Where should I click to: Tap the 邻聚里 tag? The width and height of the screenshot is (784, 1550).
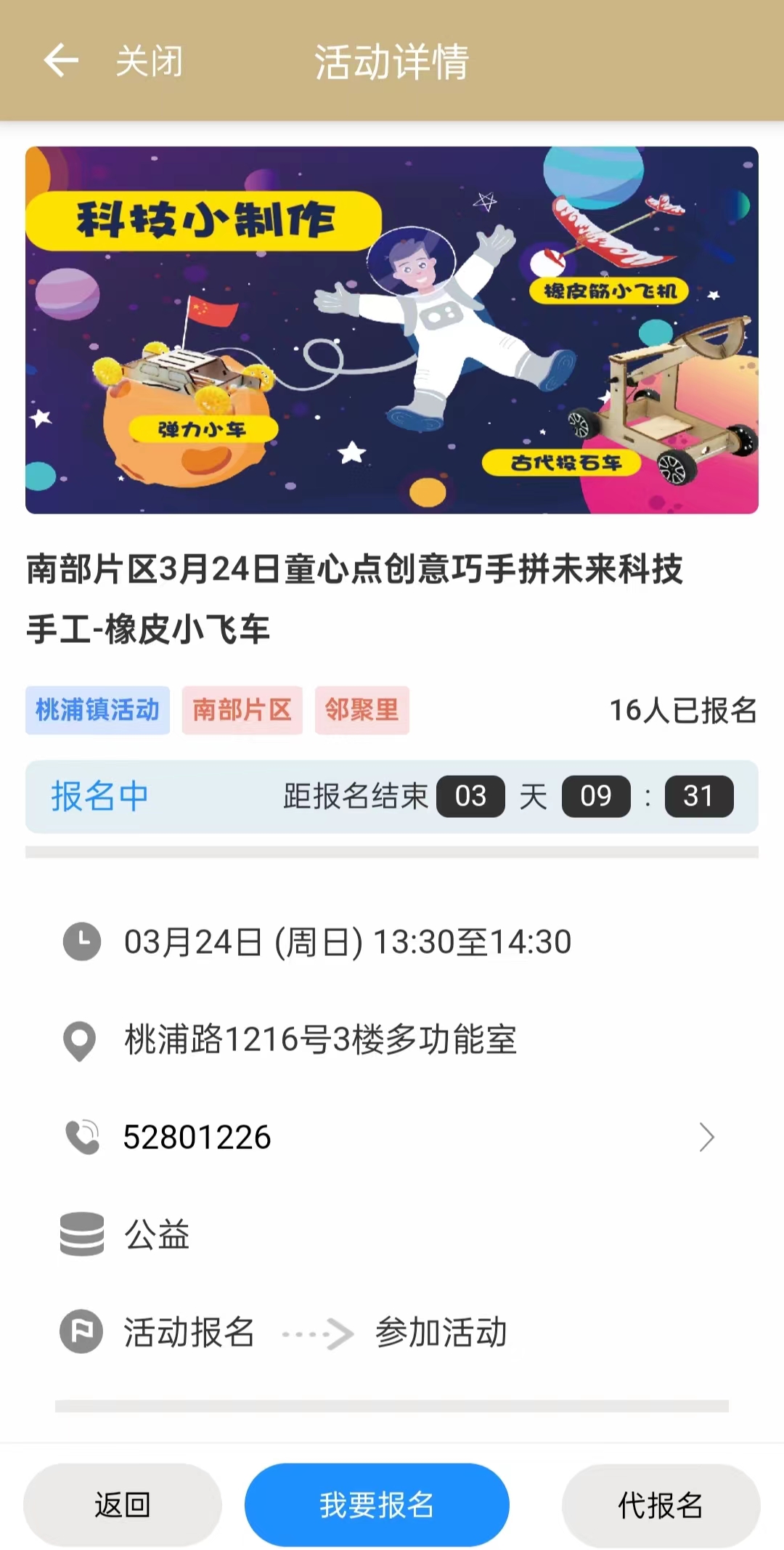tap(362, 710)
